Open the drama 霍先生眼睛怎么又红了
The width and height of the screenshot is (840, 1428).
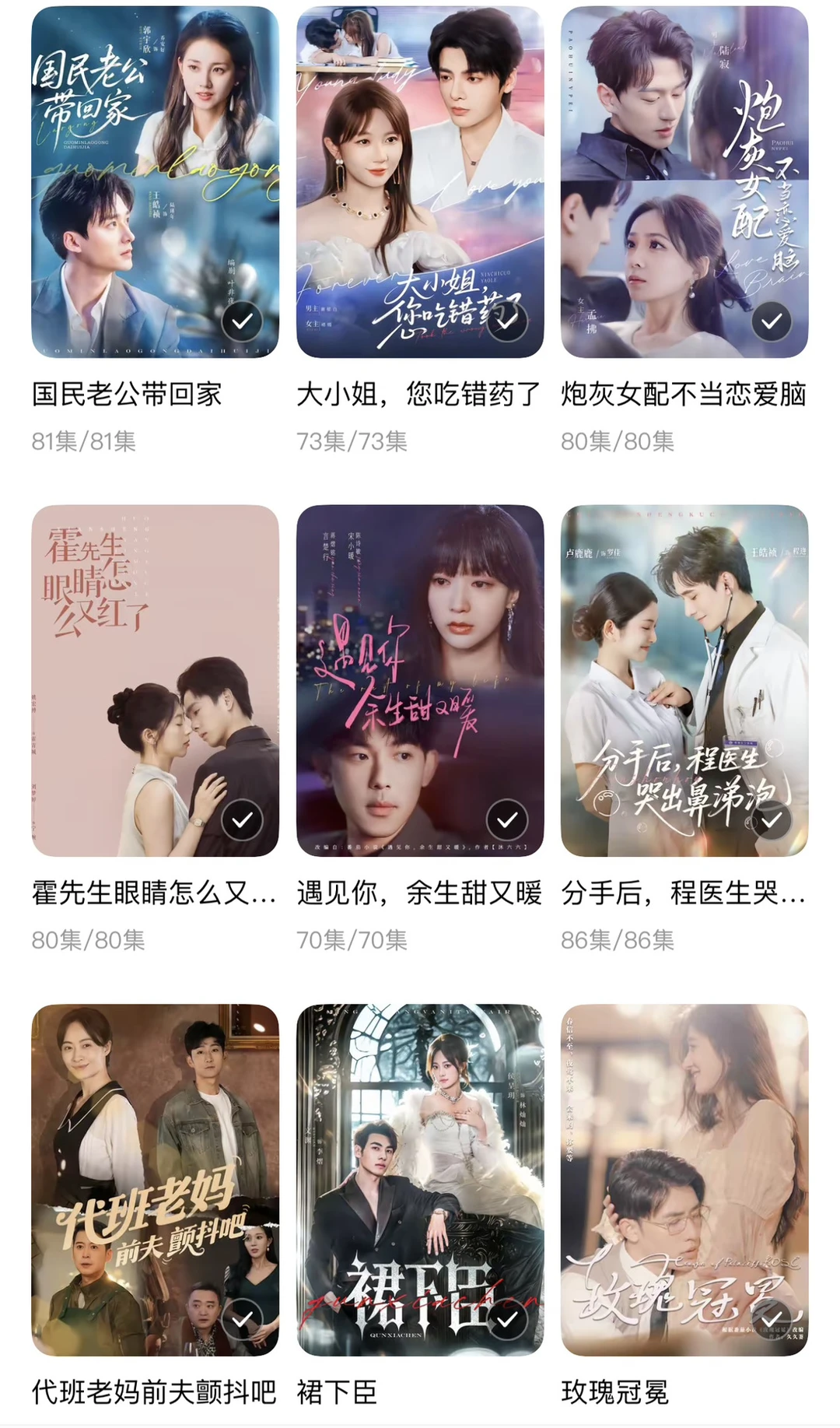tap(155, 680)
